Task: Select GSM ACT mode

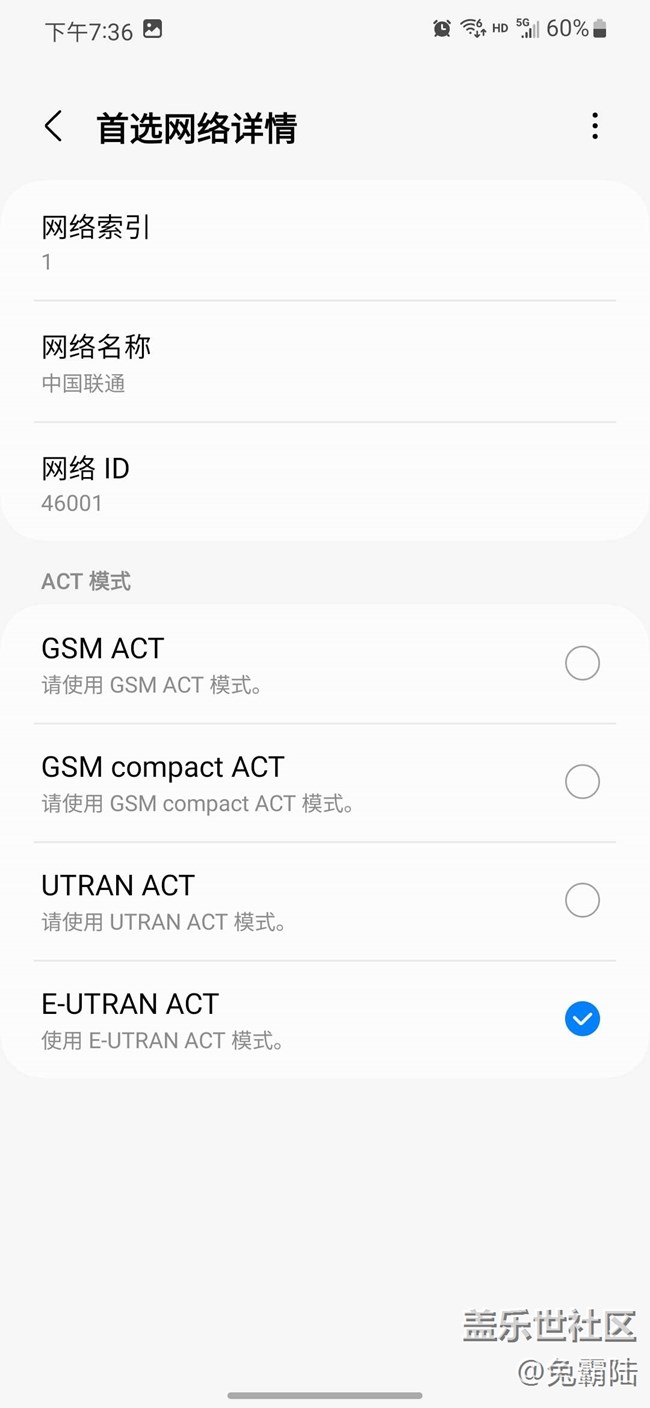Action: (581, 664)
